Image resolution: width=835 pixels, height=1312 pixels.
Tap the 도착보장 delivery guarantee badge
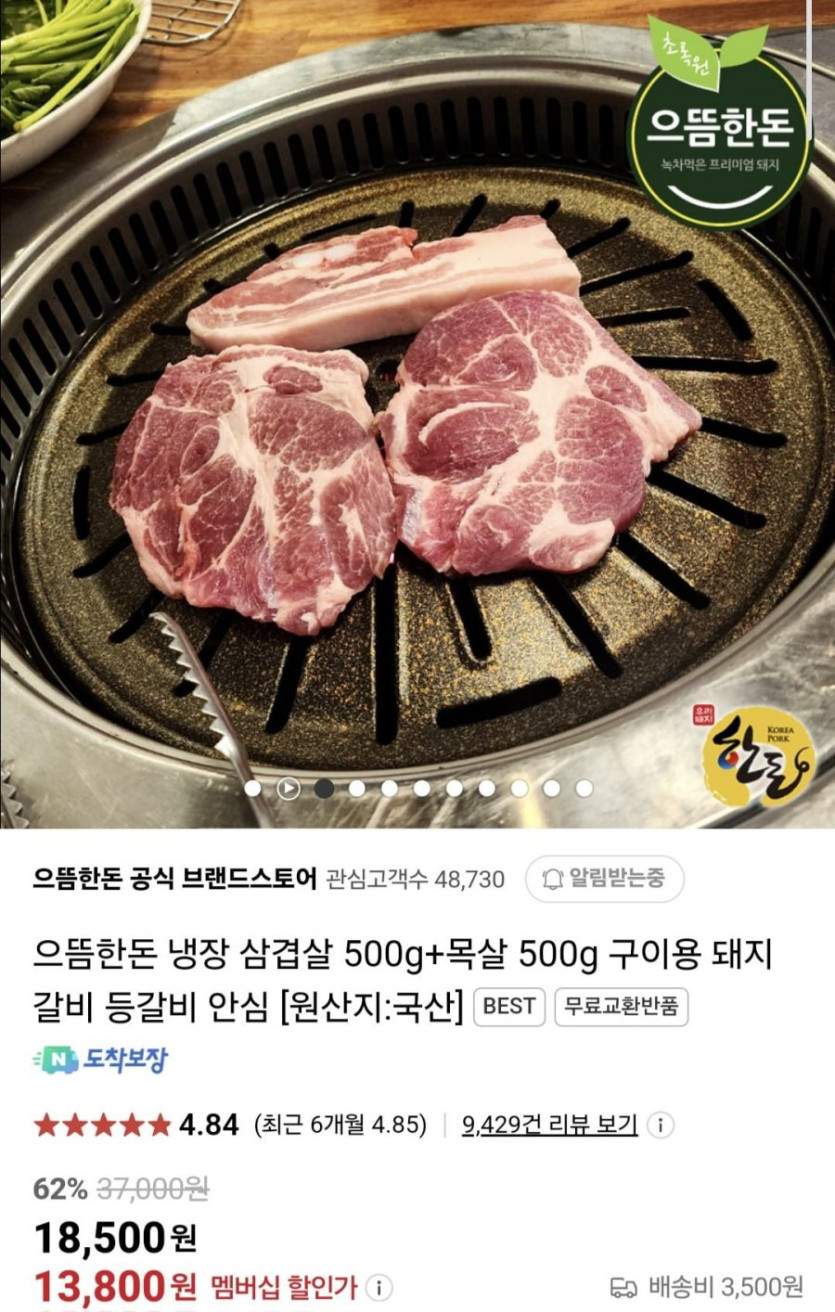click(100, 1060)
